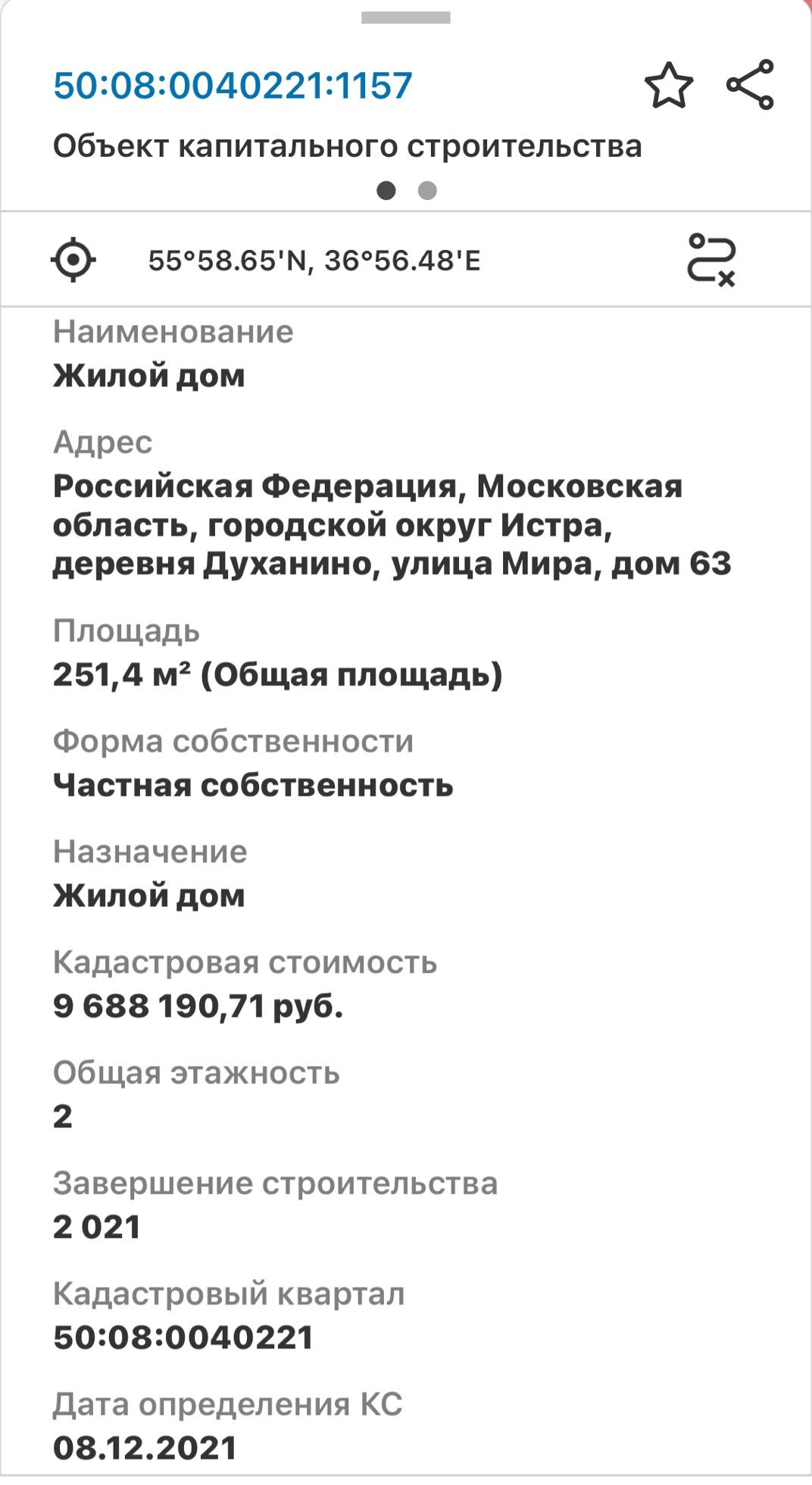Add object to favorites with star icon
The height and width of the screenshot is (1485, 812).
[x=668, y=86]
